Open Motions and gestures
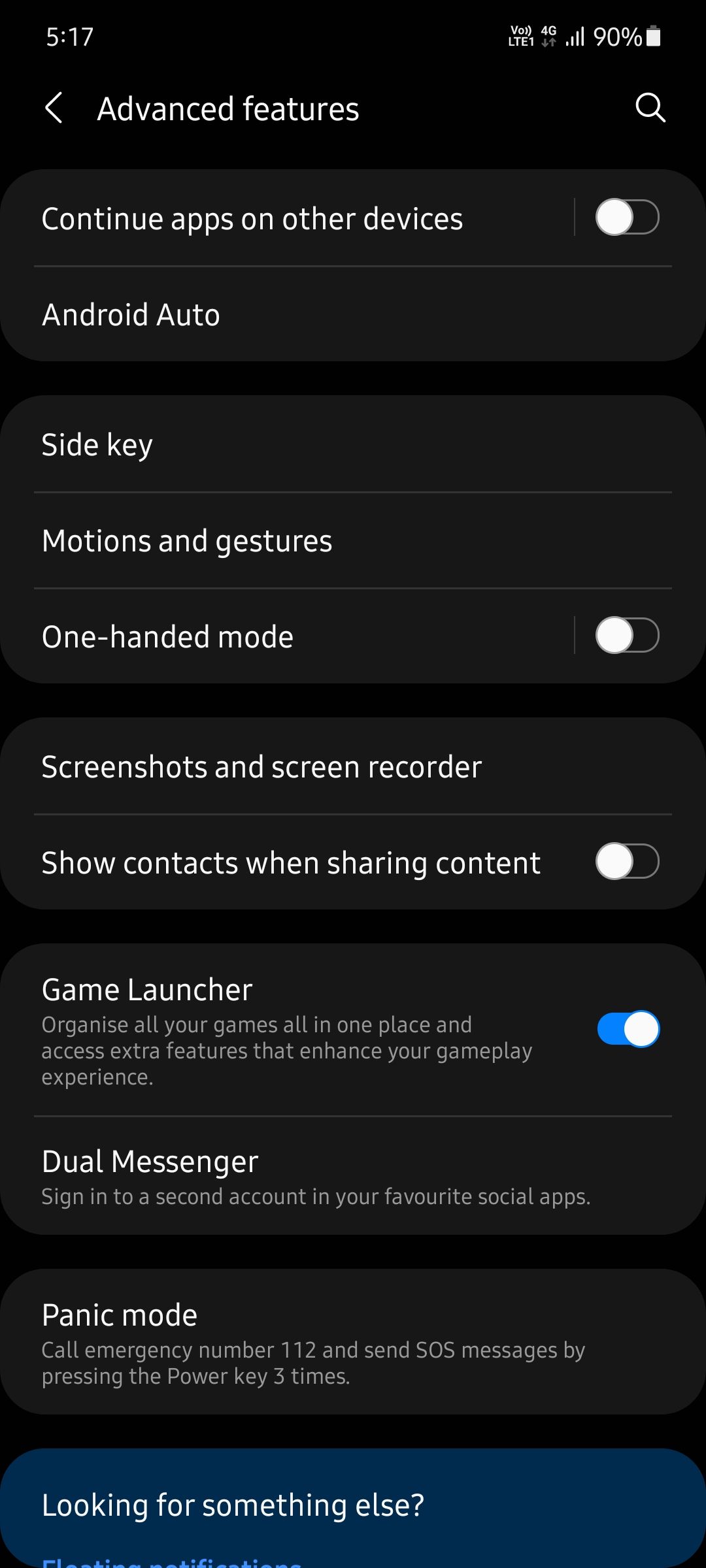This screenshot has width=706, height=1568. click(x=353, y=540)
